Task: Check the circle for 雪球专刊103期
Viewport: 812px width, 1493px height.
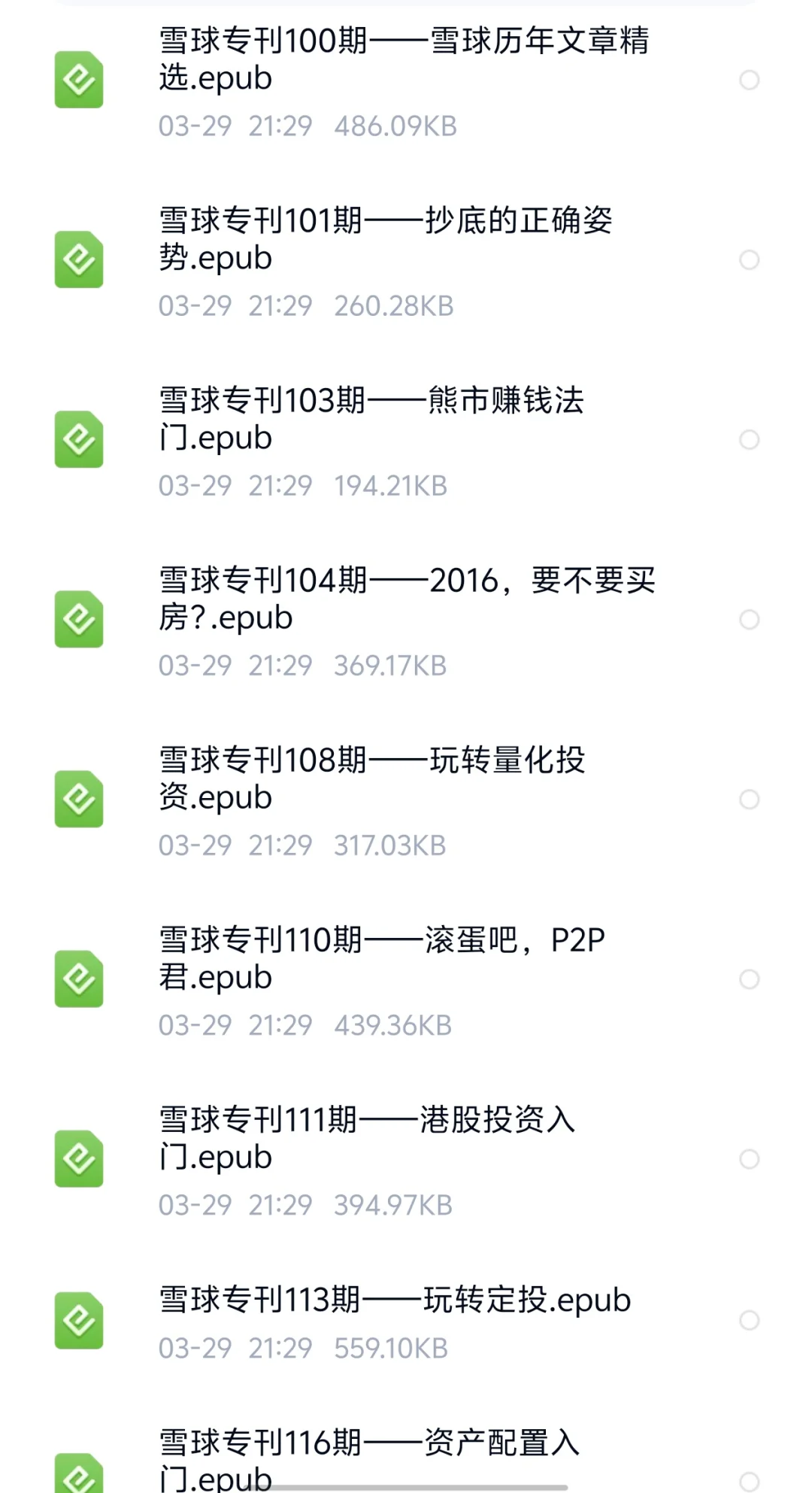Action: pyautogui.click(x=749, y=440)
